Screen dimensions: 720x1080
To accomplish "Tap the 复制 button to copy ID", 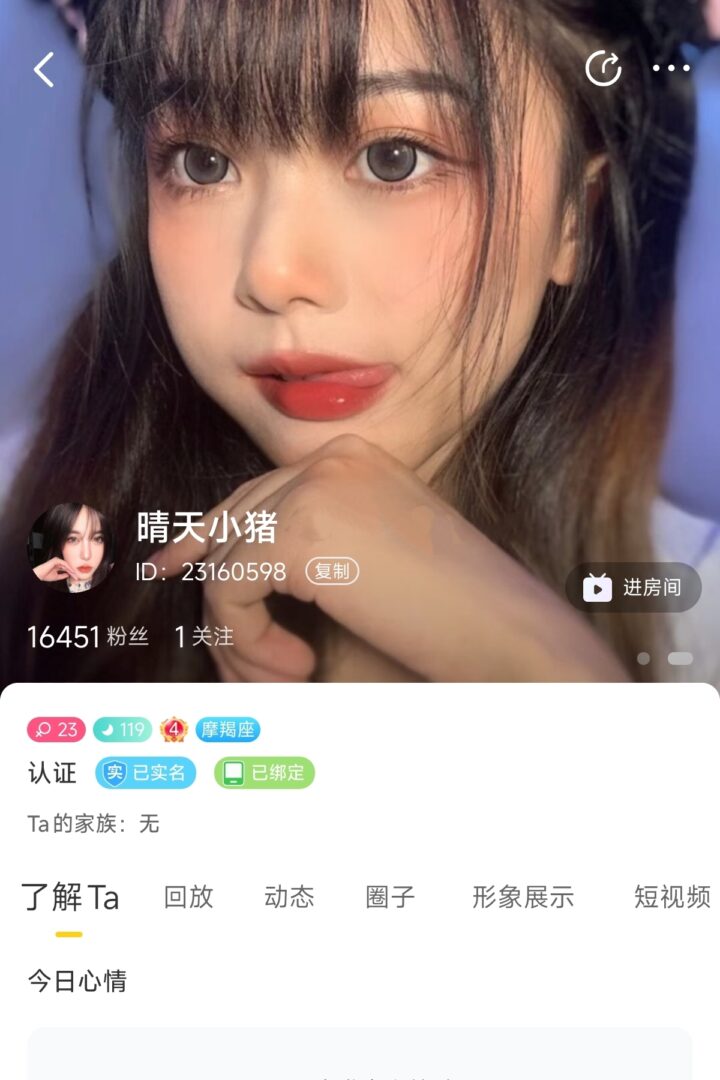I will [x=332, y=571].
